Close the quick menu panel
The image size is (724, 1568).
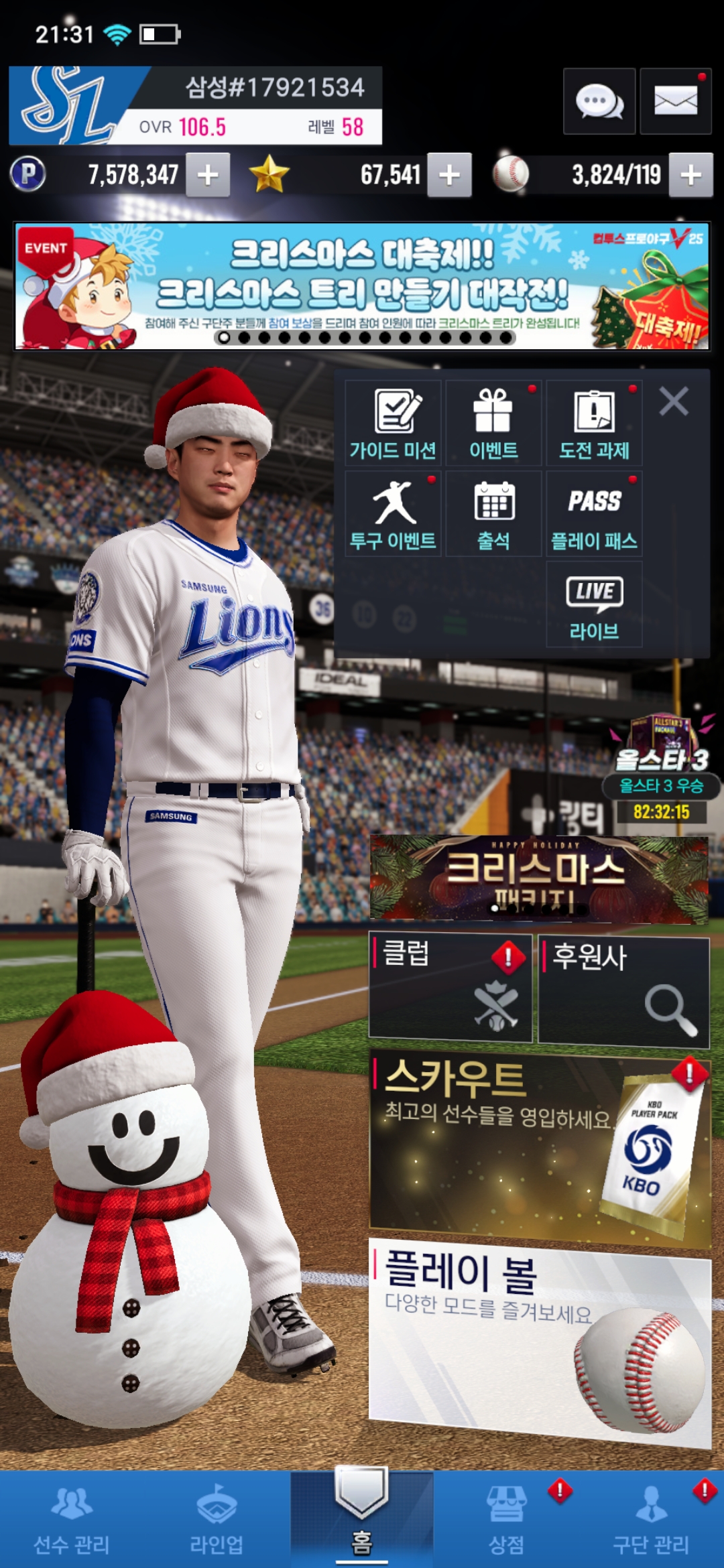click(674, 402)
